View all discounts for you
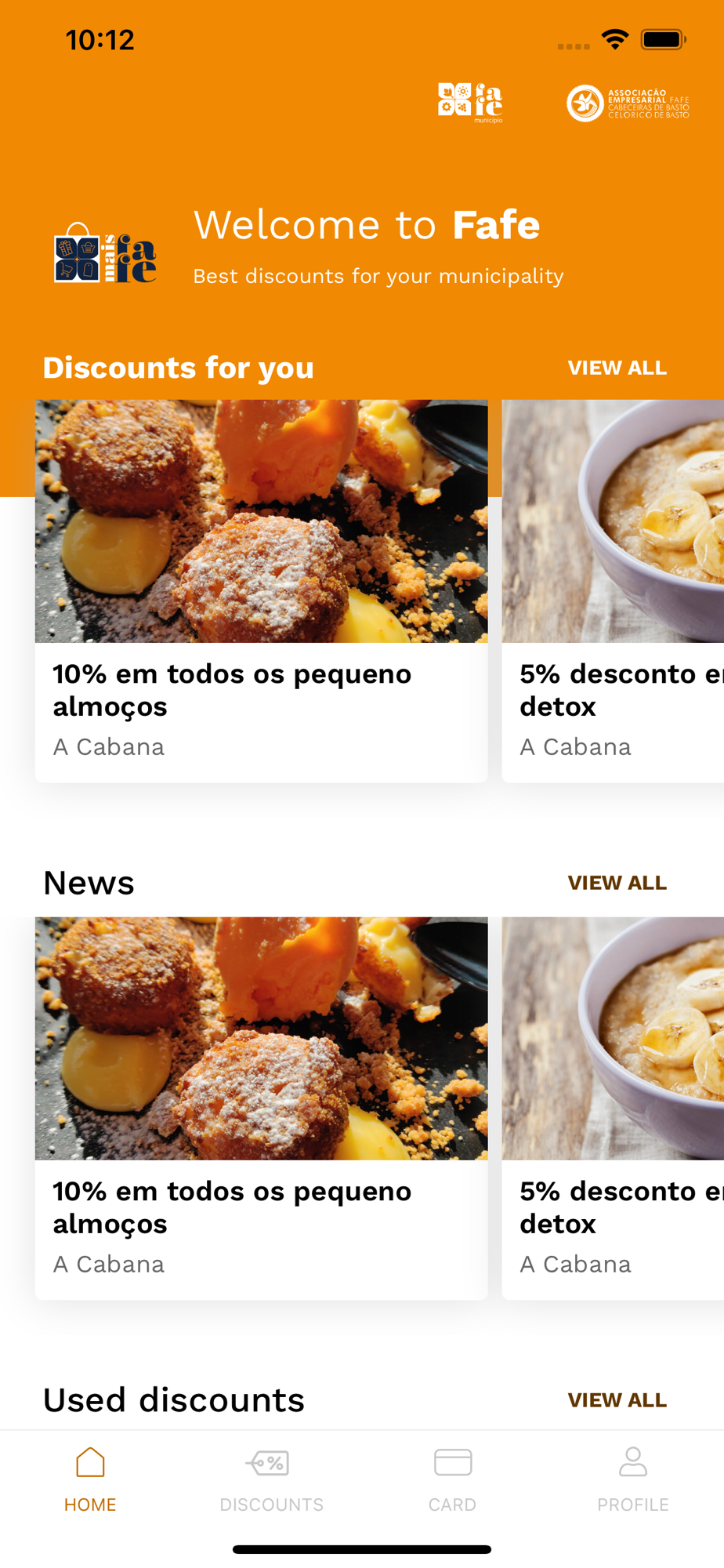The width and height of the screenshot is (724, 1568). (617, 368)
